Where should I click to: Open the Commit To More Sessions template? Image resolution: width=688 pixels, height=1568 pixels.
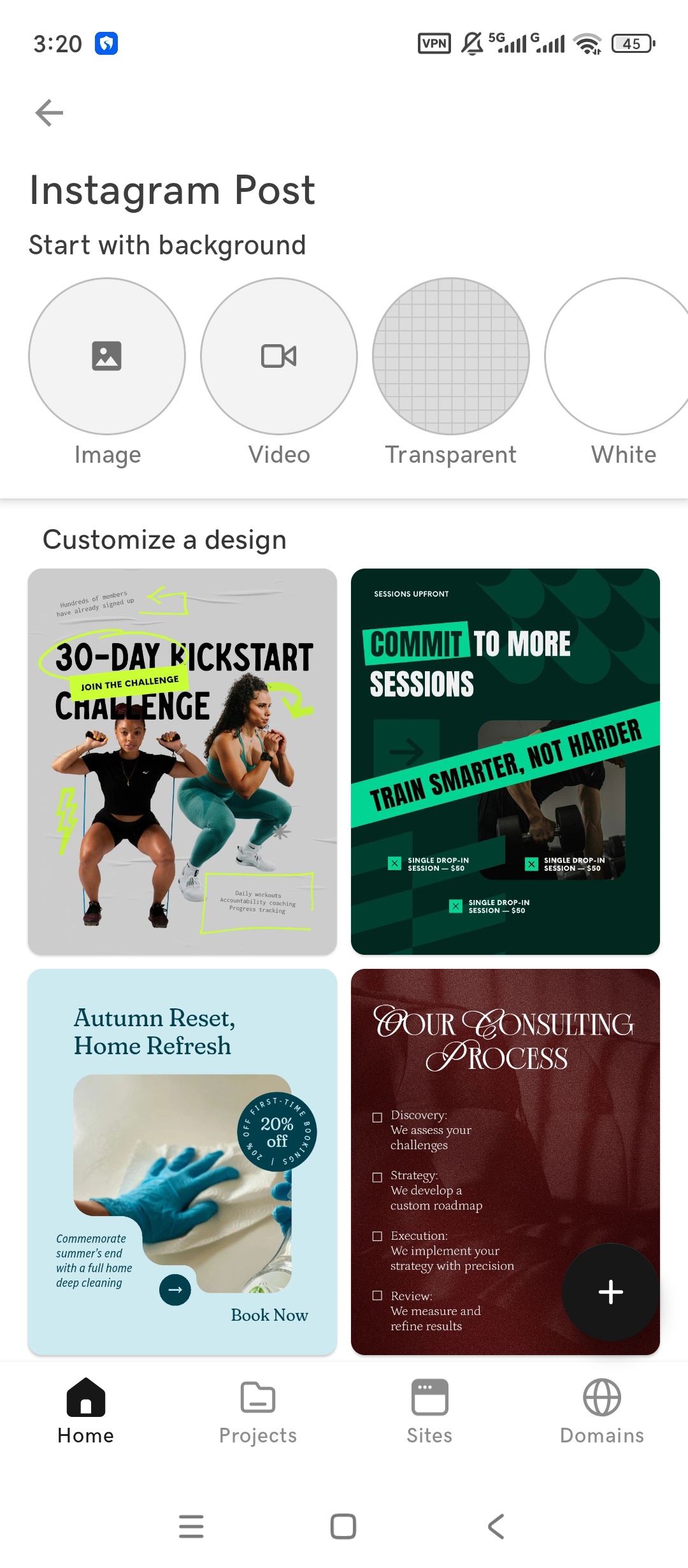505,762
